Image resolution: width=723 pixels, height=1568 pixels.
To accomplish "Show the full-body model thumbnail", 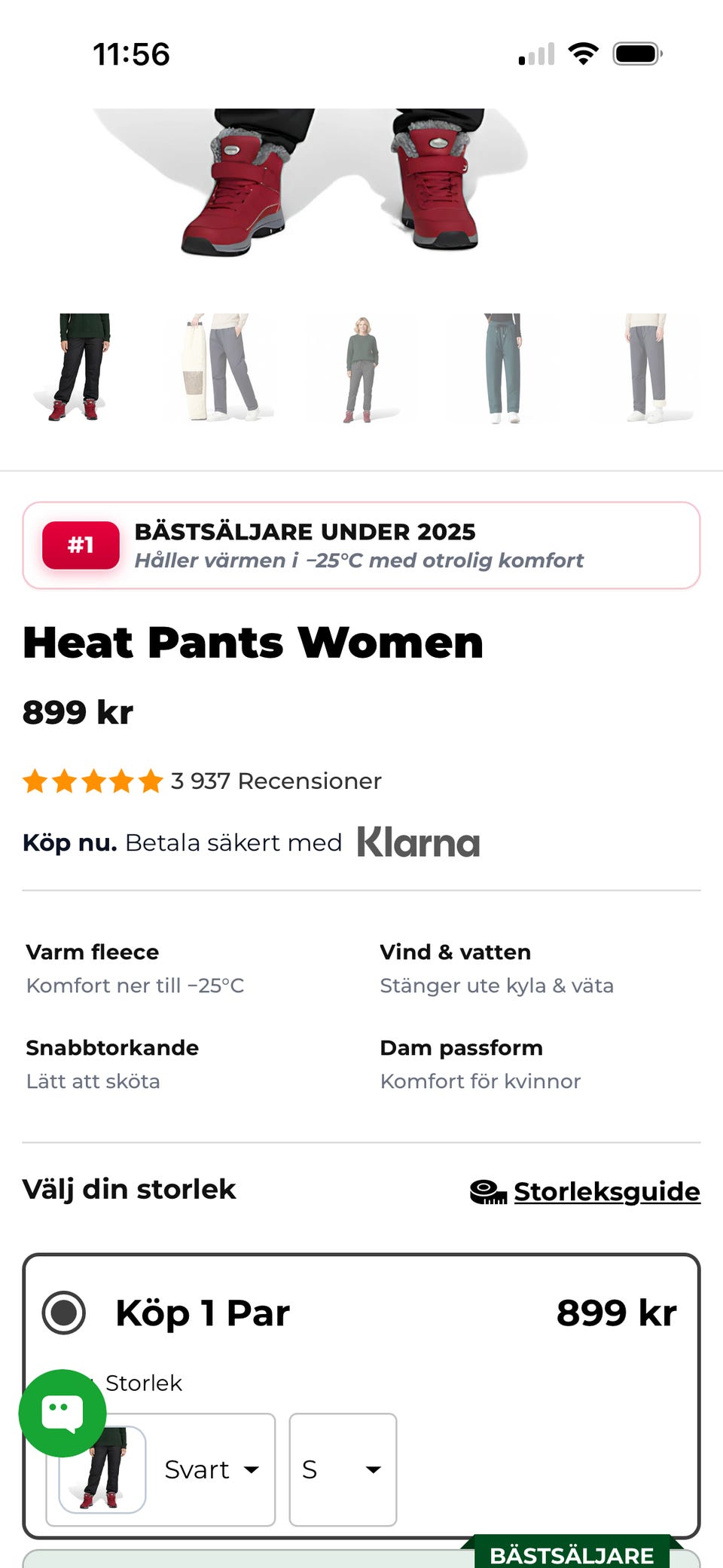I will tap(361, 367).
